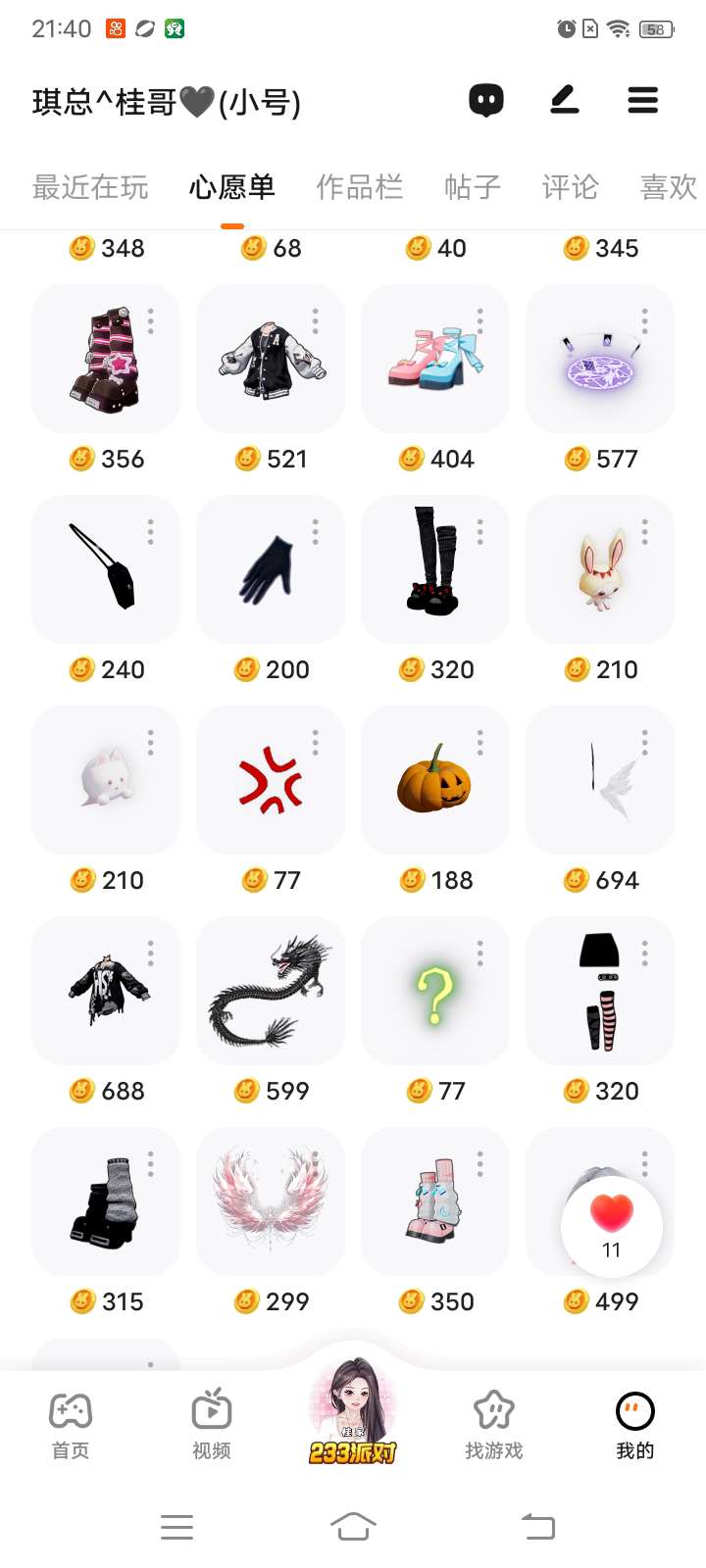
Task: Enter the 233派对 center tab
Action: [x=353, y=1411]
